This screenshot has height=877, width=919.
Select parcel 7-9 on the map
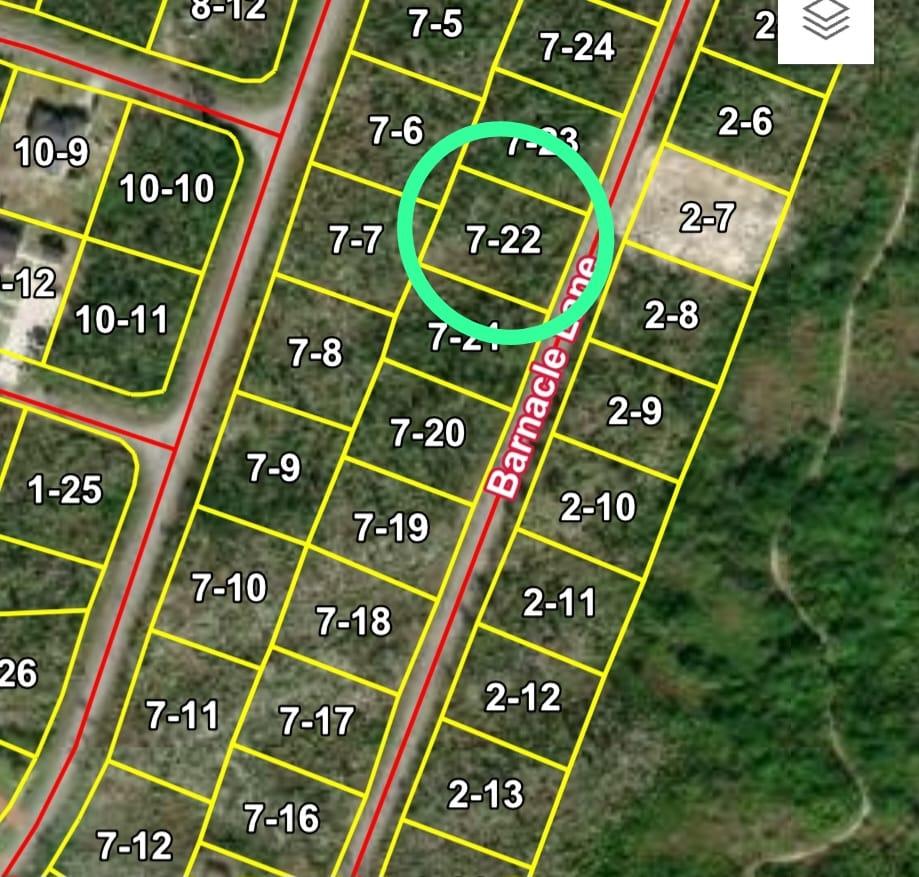click(273, 467)
